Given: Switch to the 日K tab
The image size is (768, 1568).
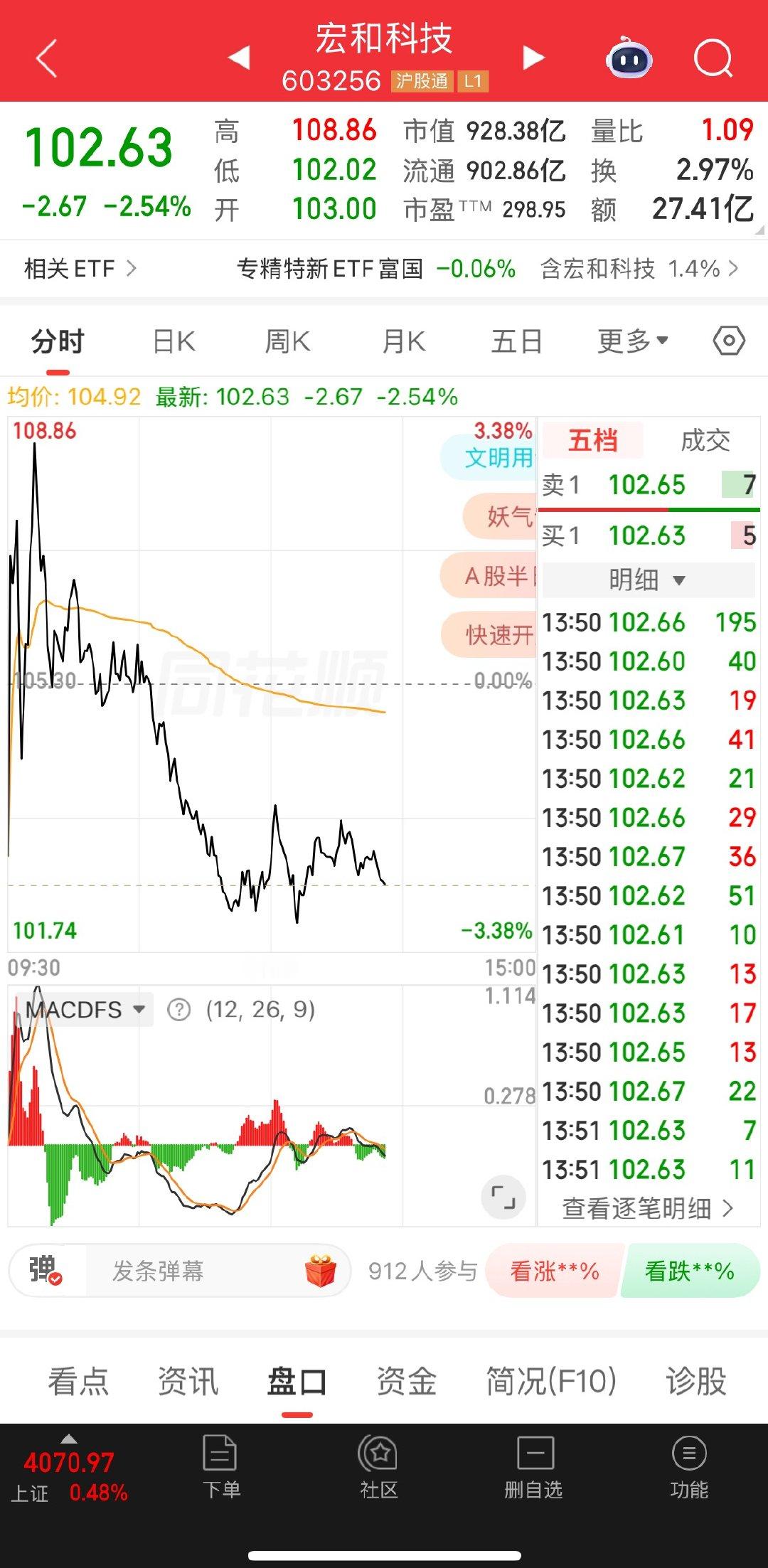Looking at the screenshot, I should tap(173, 341).
